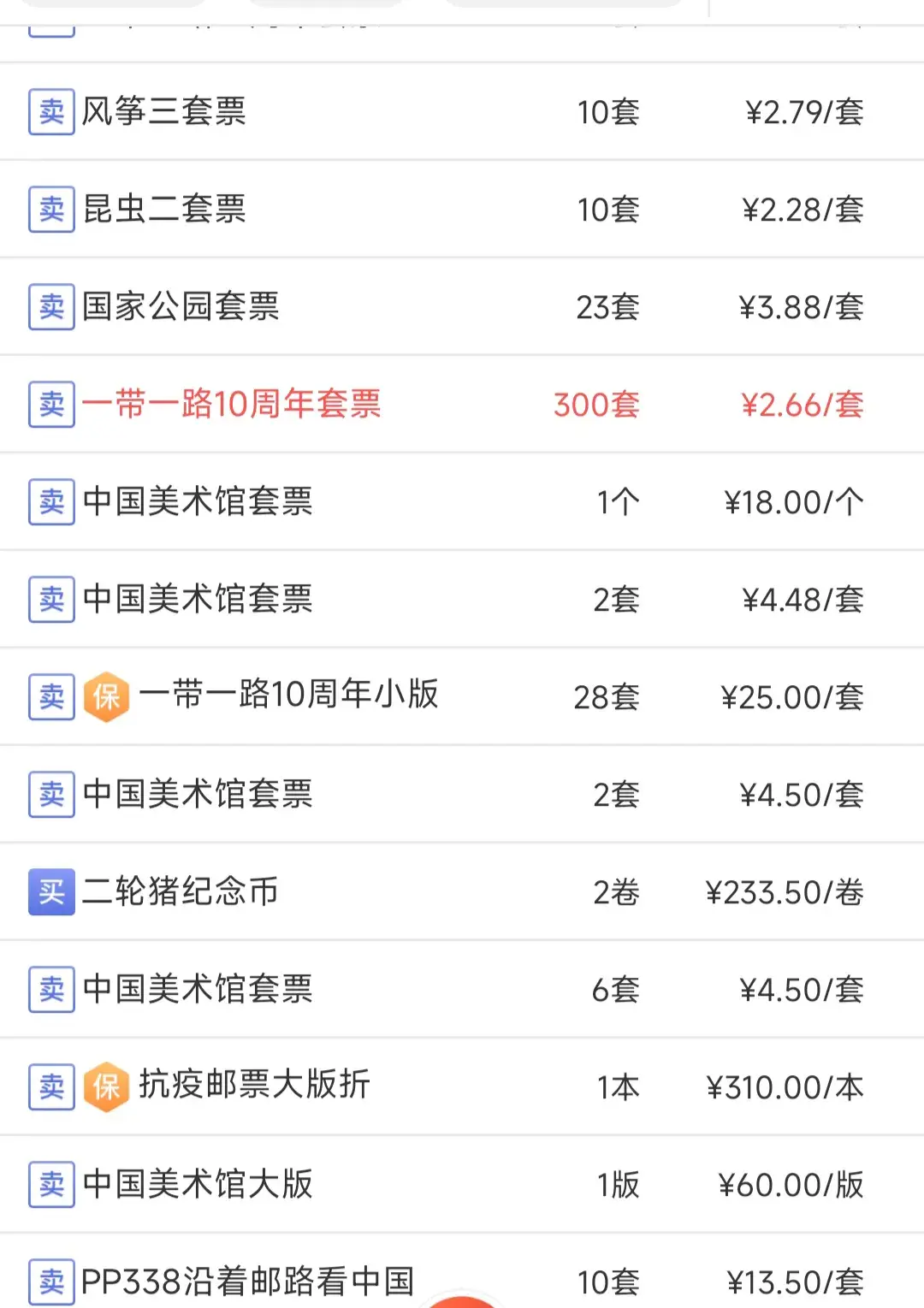Open 中国美术馆套票 listing priced ¥18.00/个

[198, 501]
